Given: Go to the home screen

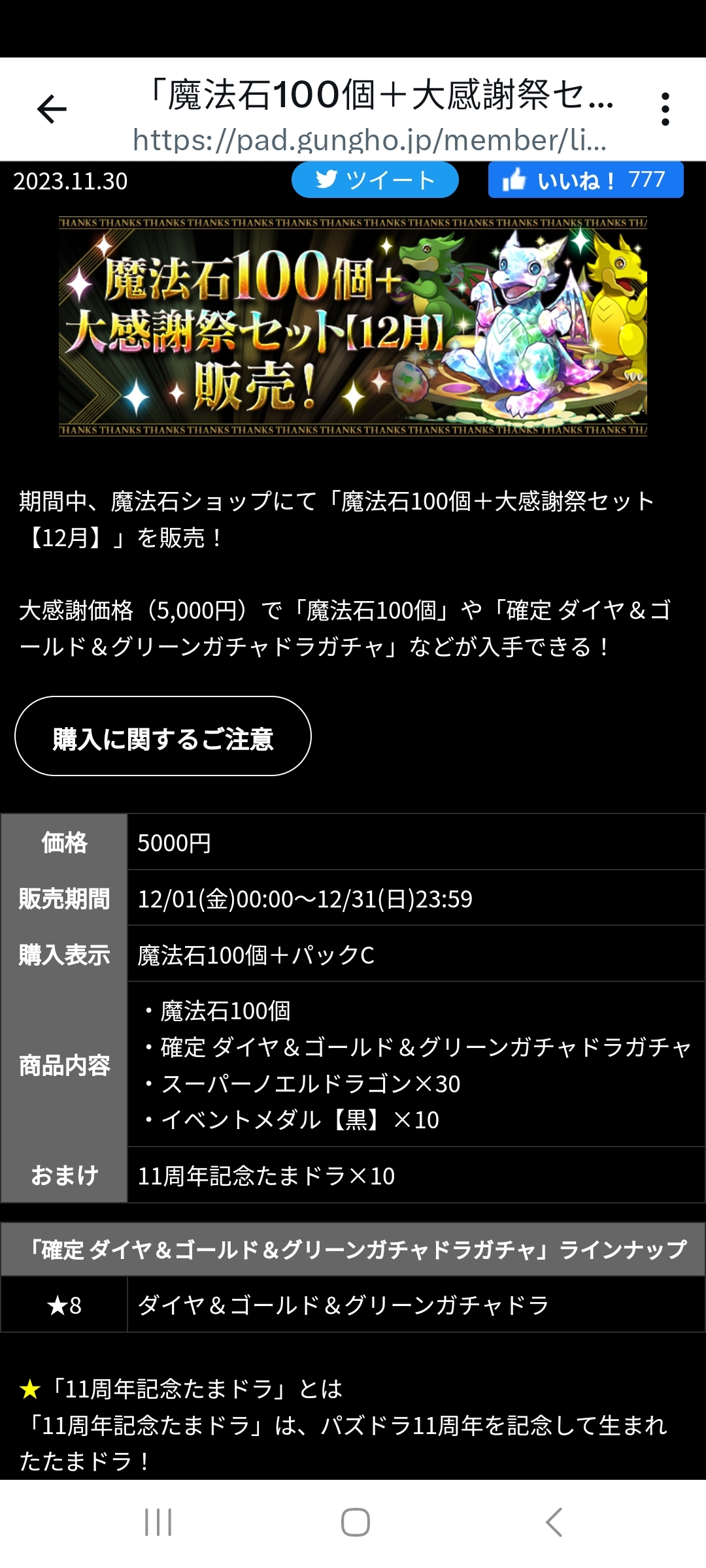Looking at the screenshot, I should 356,1522.
